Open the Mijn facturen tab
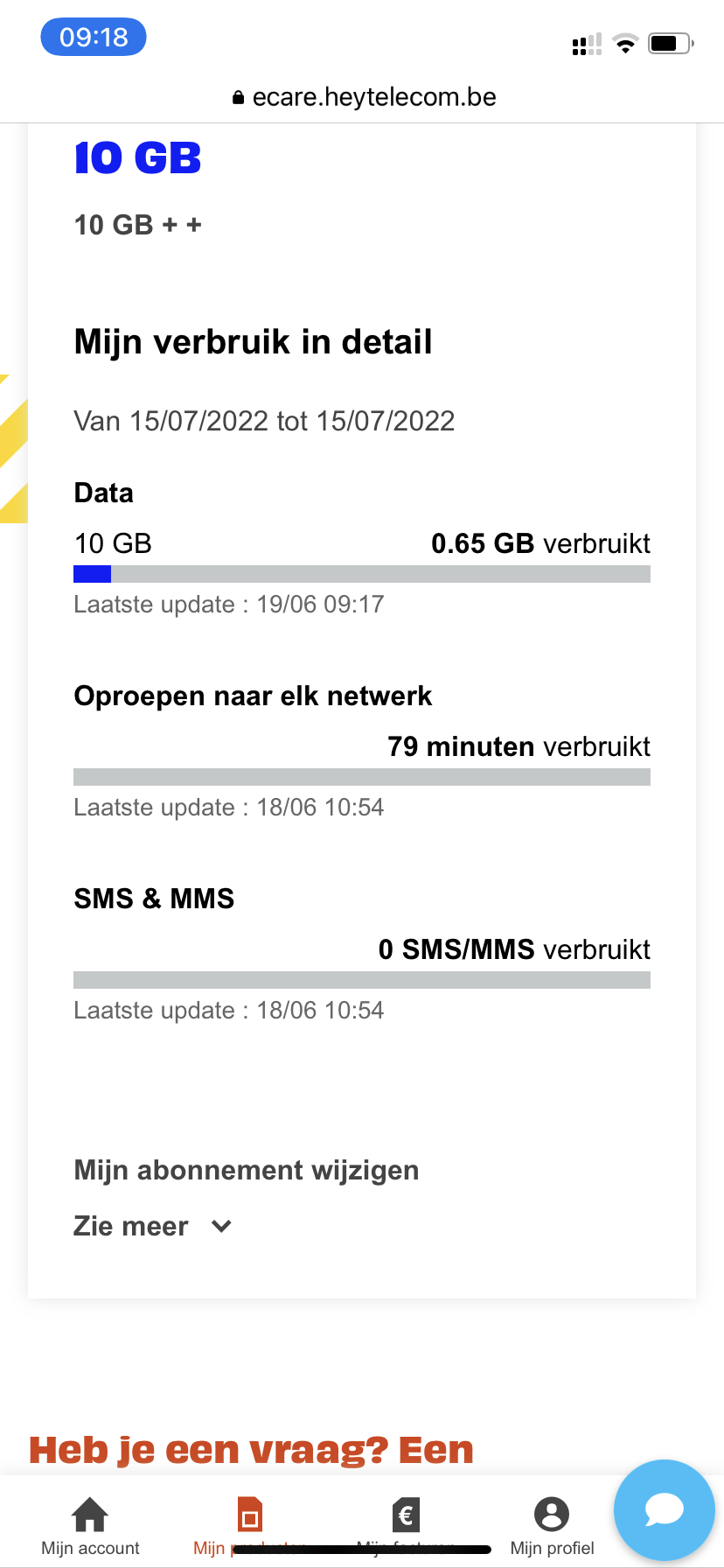 tap(406, 1523)
